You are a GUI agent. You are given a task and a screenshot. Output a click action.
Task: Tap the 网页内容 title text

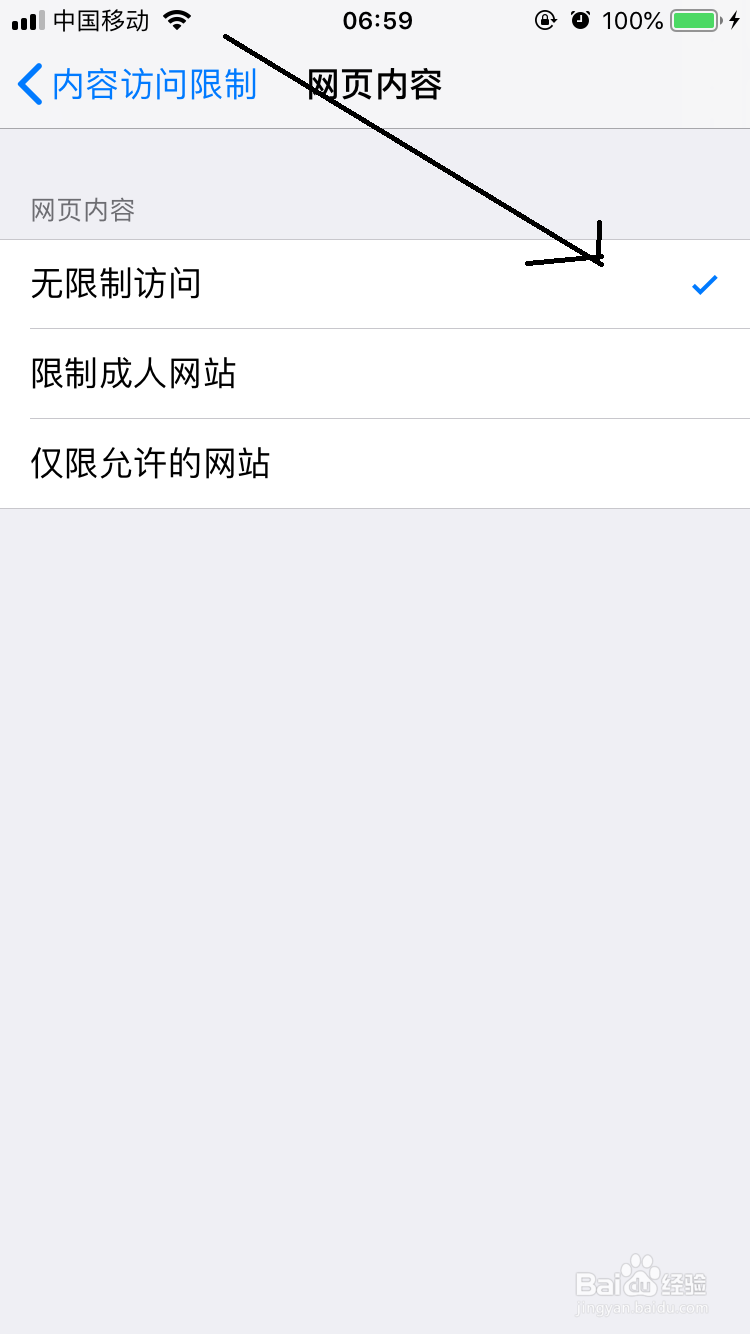375,85
